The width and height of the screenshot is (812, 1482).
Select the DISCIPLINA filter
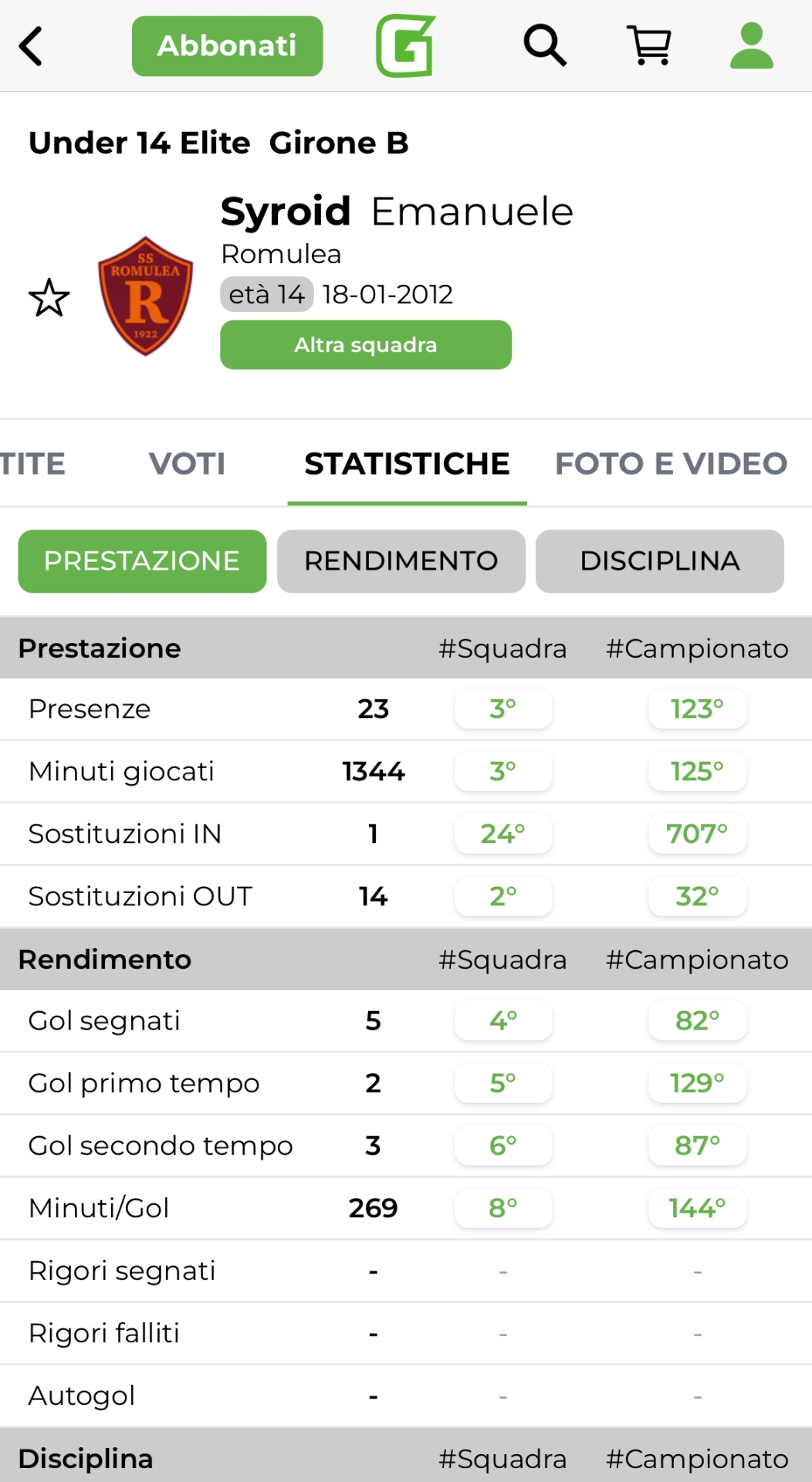[659, 561]
